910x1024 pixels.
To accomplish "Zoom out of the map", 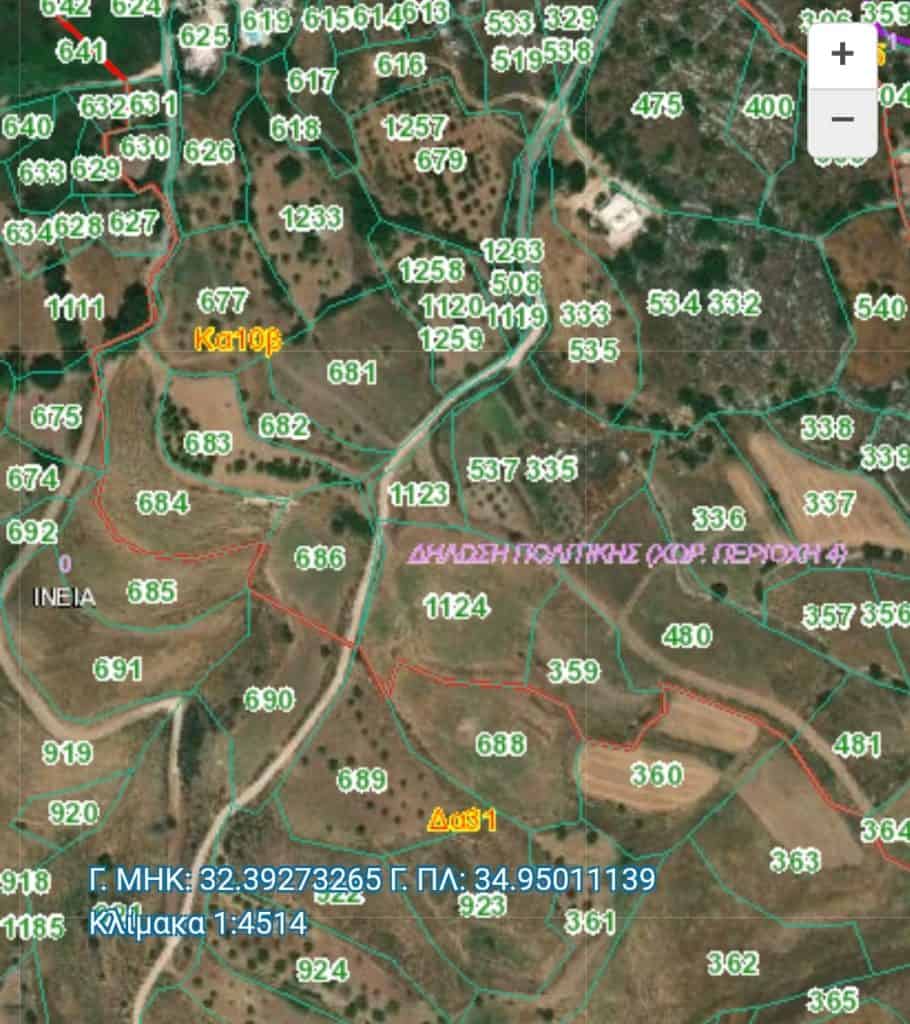I will (x=842, y=120).
